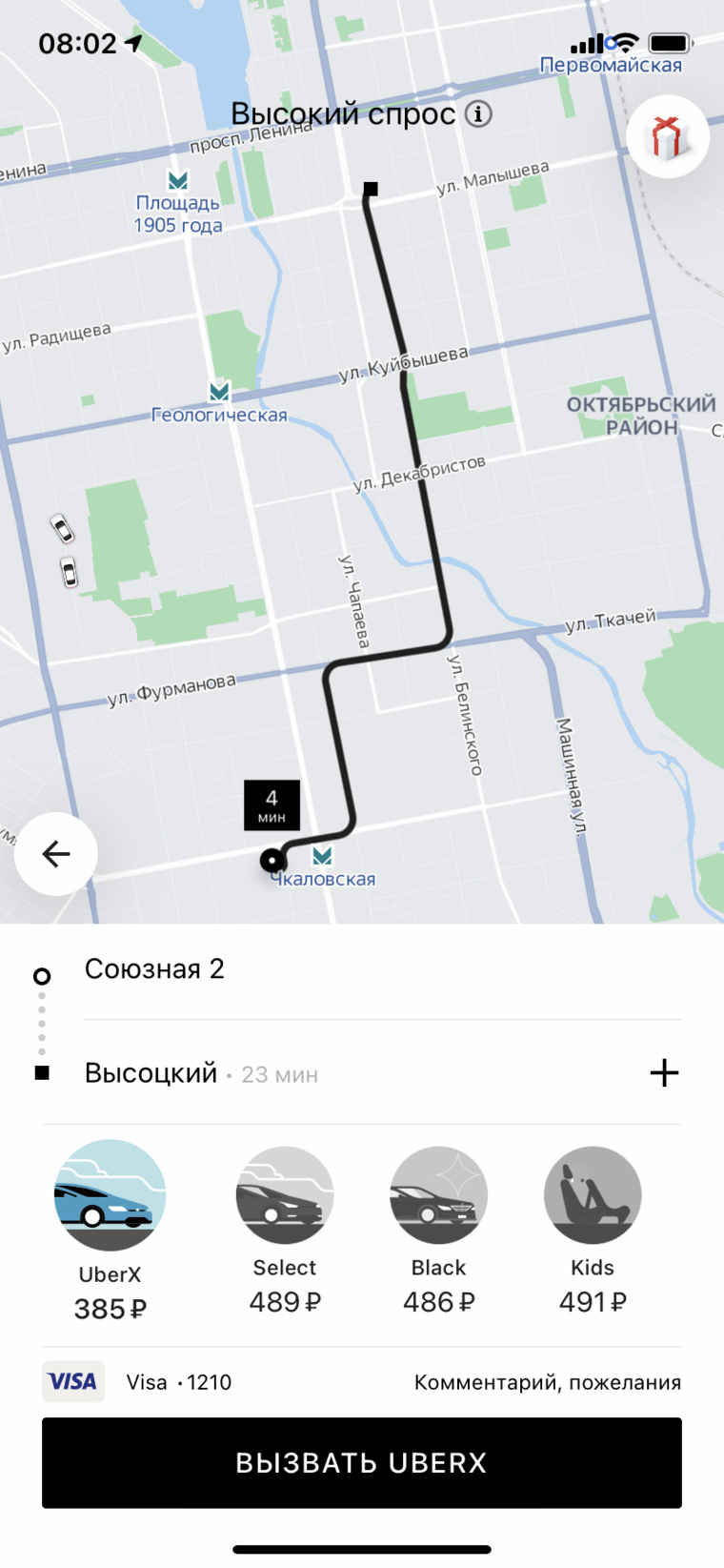Tap ВЫЗВАТЬ UBERX to order ride

pos(362,1462)
